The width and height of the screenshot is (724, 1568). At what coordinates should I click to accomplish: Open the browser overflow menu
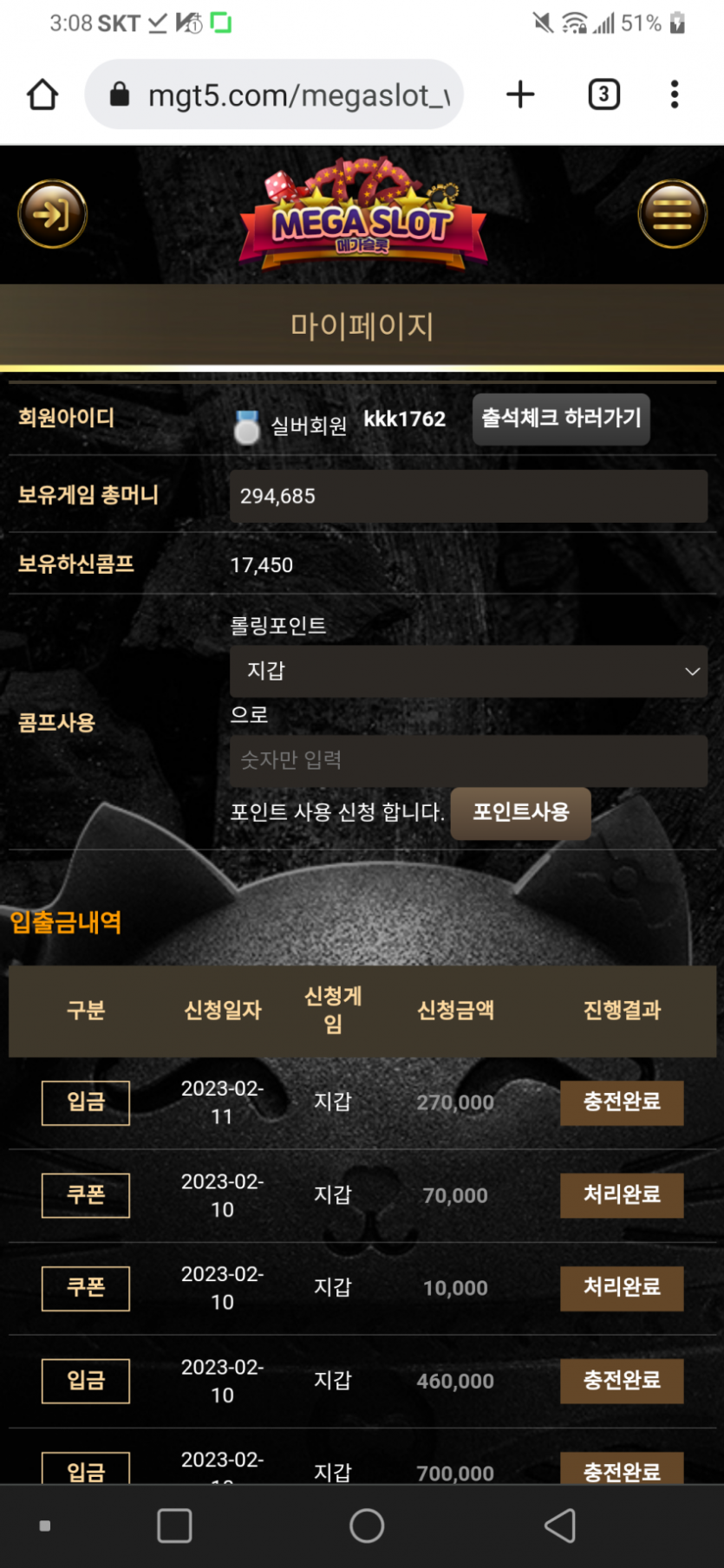674,94
